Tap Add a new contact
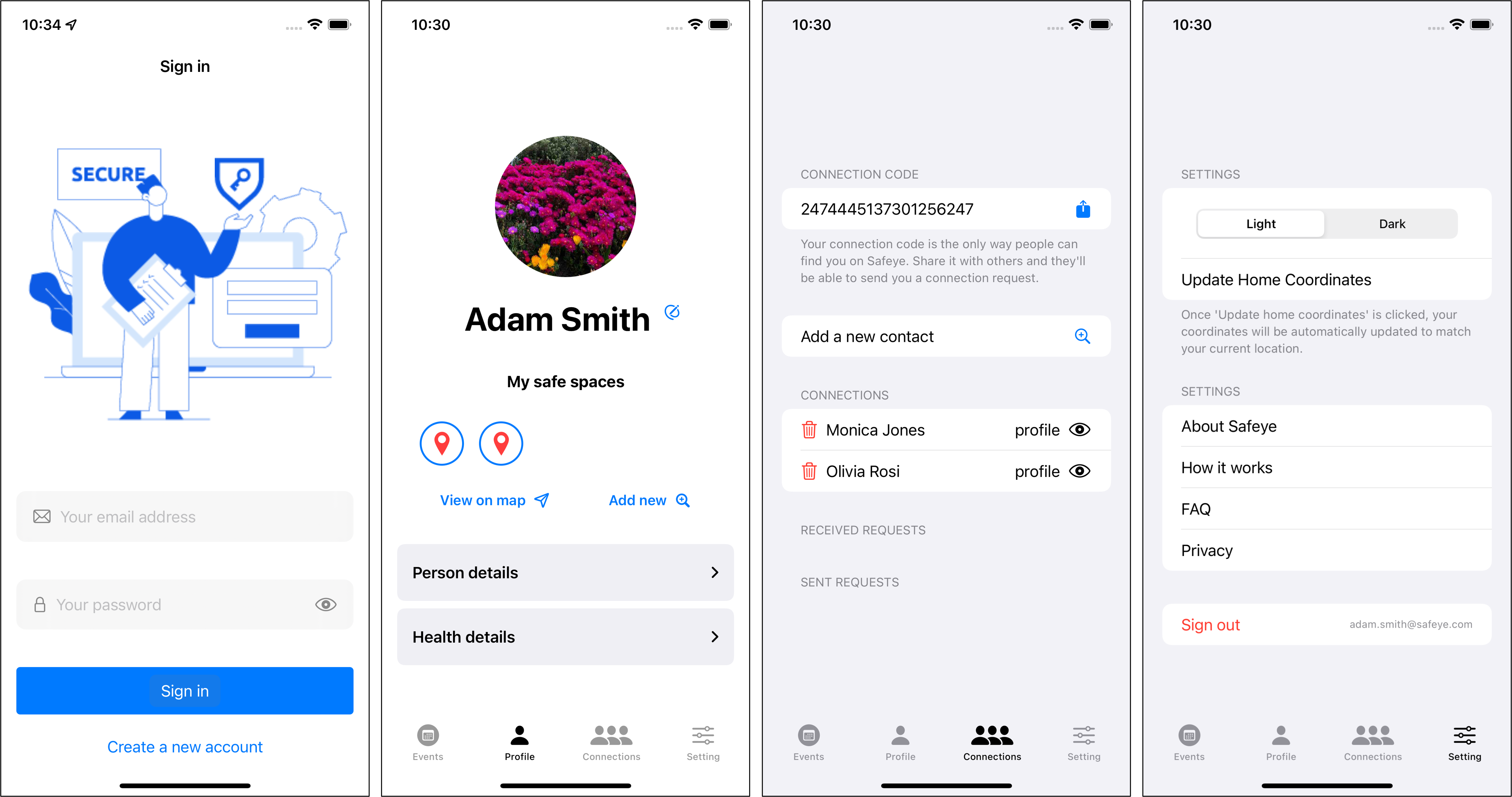The image size is (1512, 797). [x=946, y=336]
